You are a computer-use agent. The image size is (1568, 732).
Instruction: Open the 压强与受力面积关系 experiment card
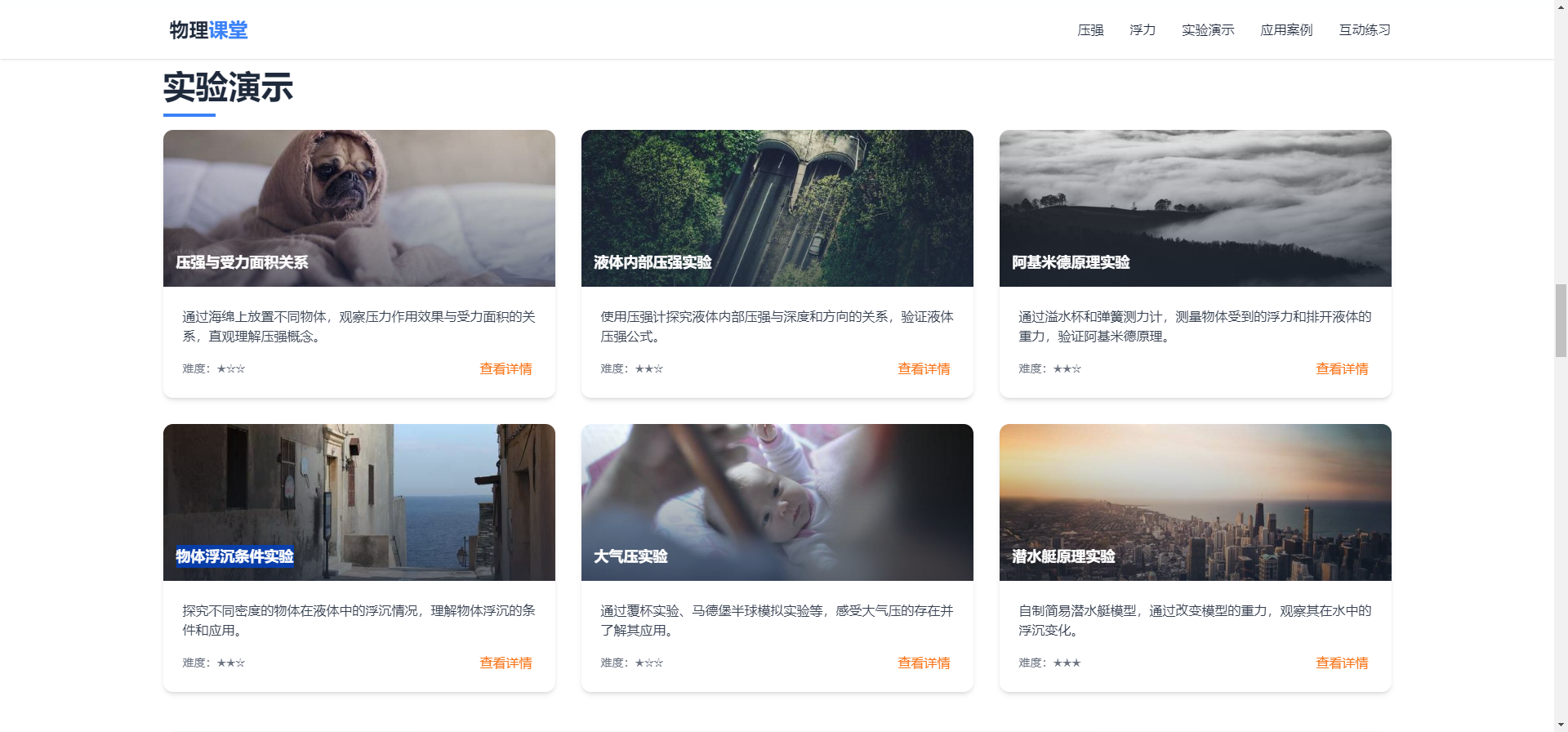click(359, 208)
